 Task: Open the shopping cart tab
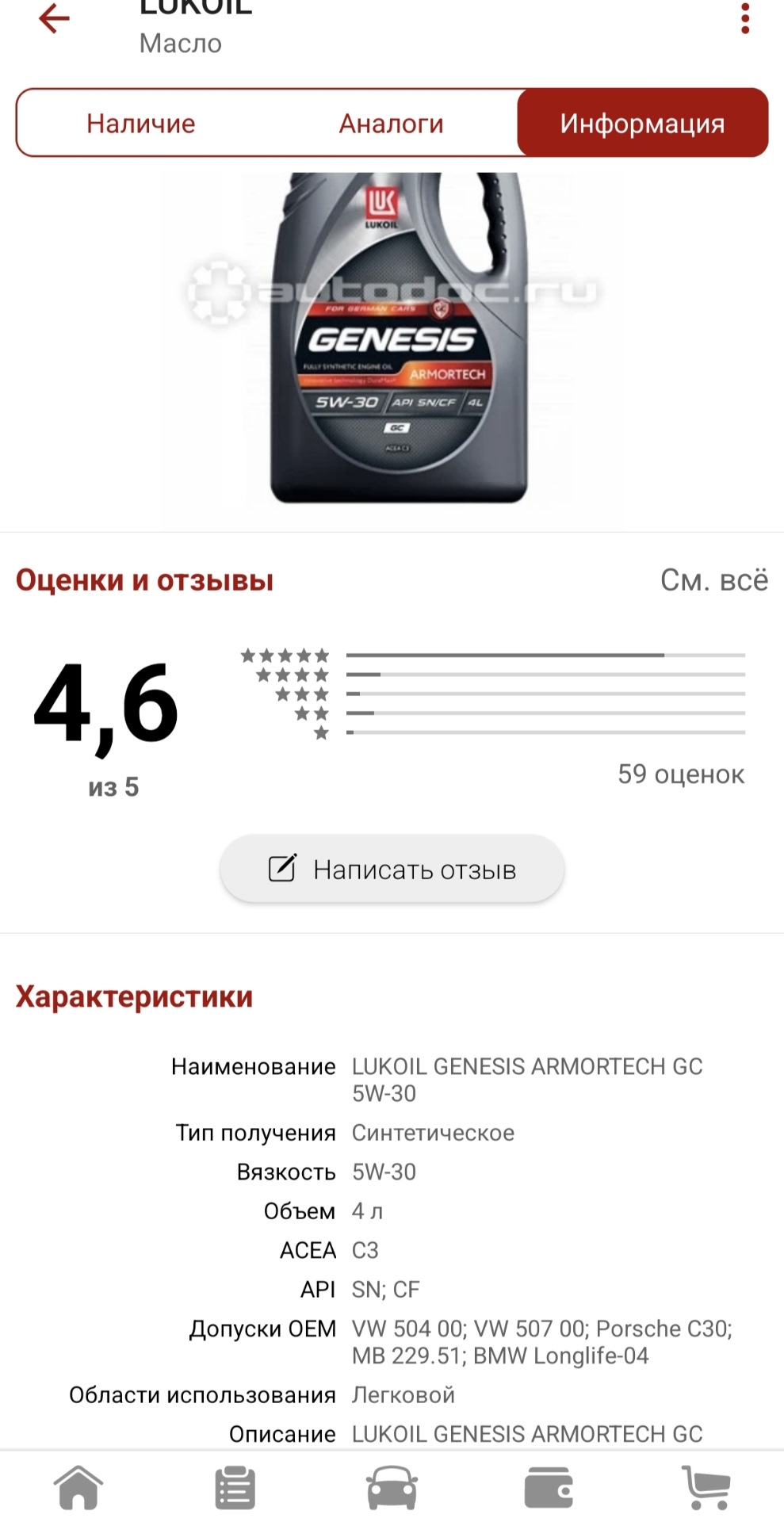coord(706,1487)
